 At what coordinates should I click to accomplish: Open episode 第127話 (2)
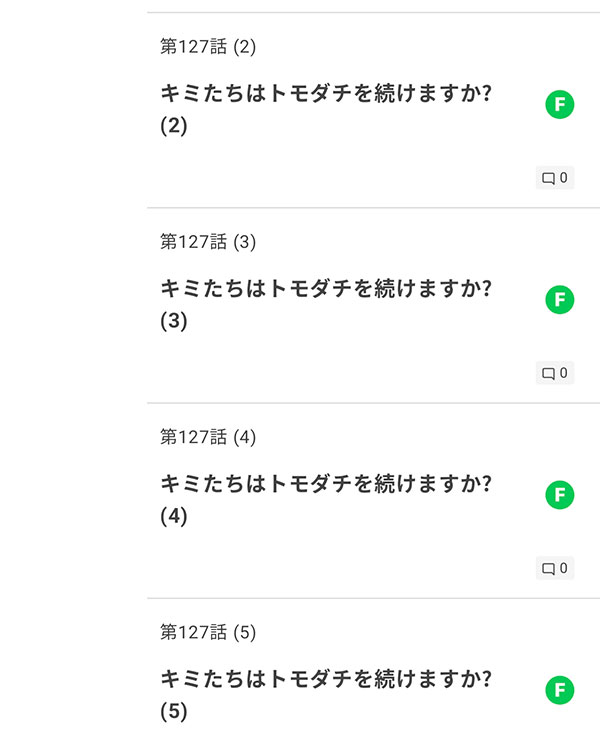[x=327, y=109]
